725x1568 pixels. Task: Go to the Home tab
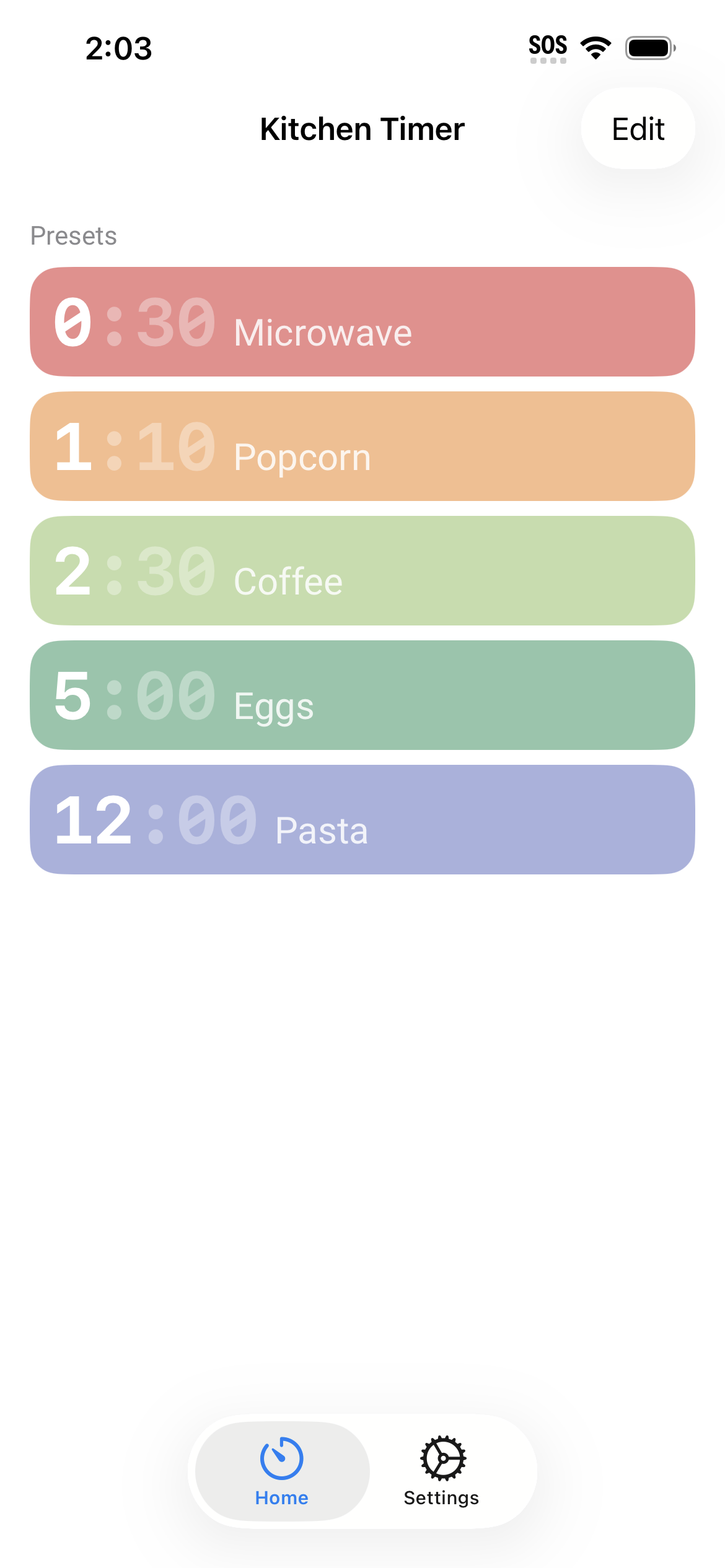[282, 1471]
